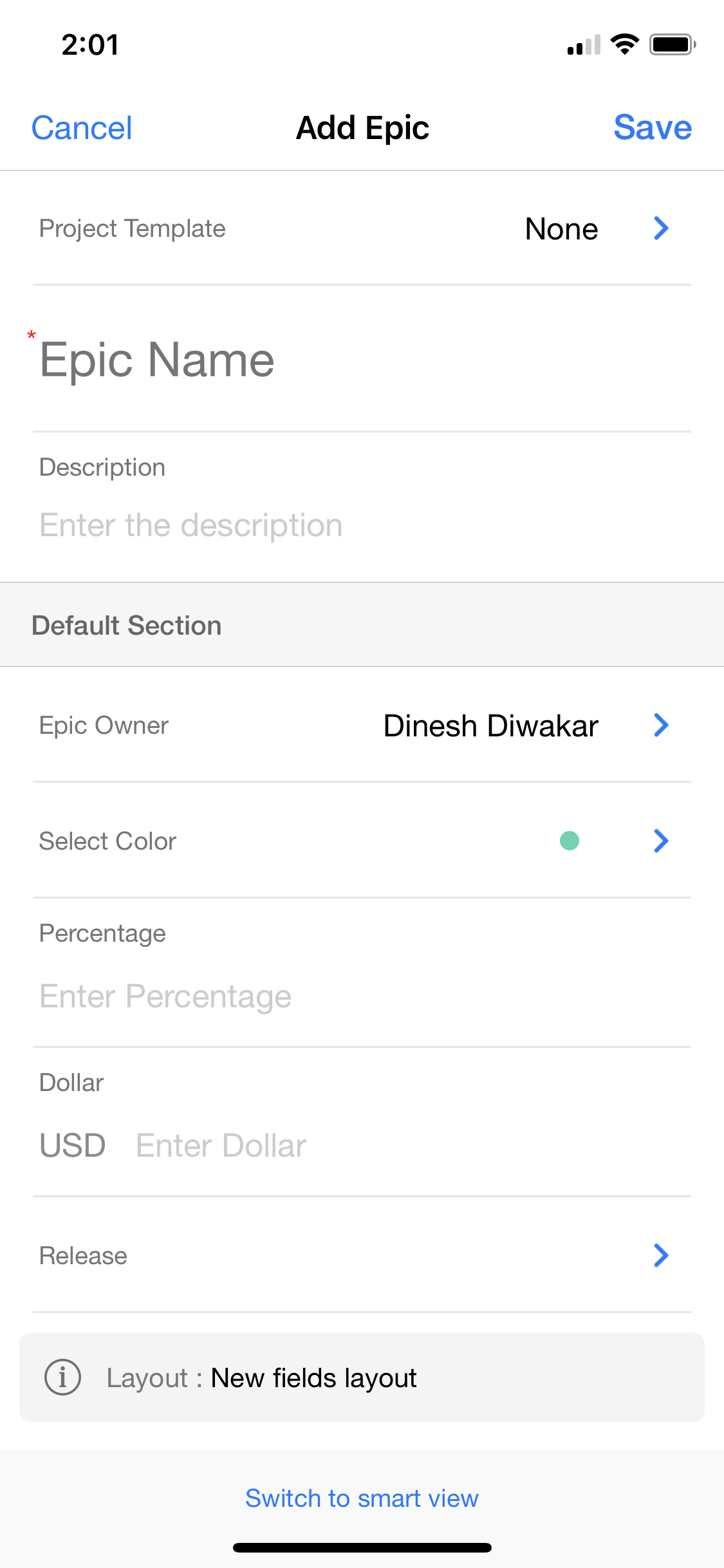
Task: Tap the USD currency label
Action: click(72, 1145)
